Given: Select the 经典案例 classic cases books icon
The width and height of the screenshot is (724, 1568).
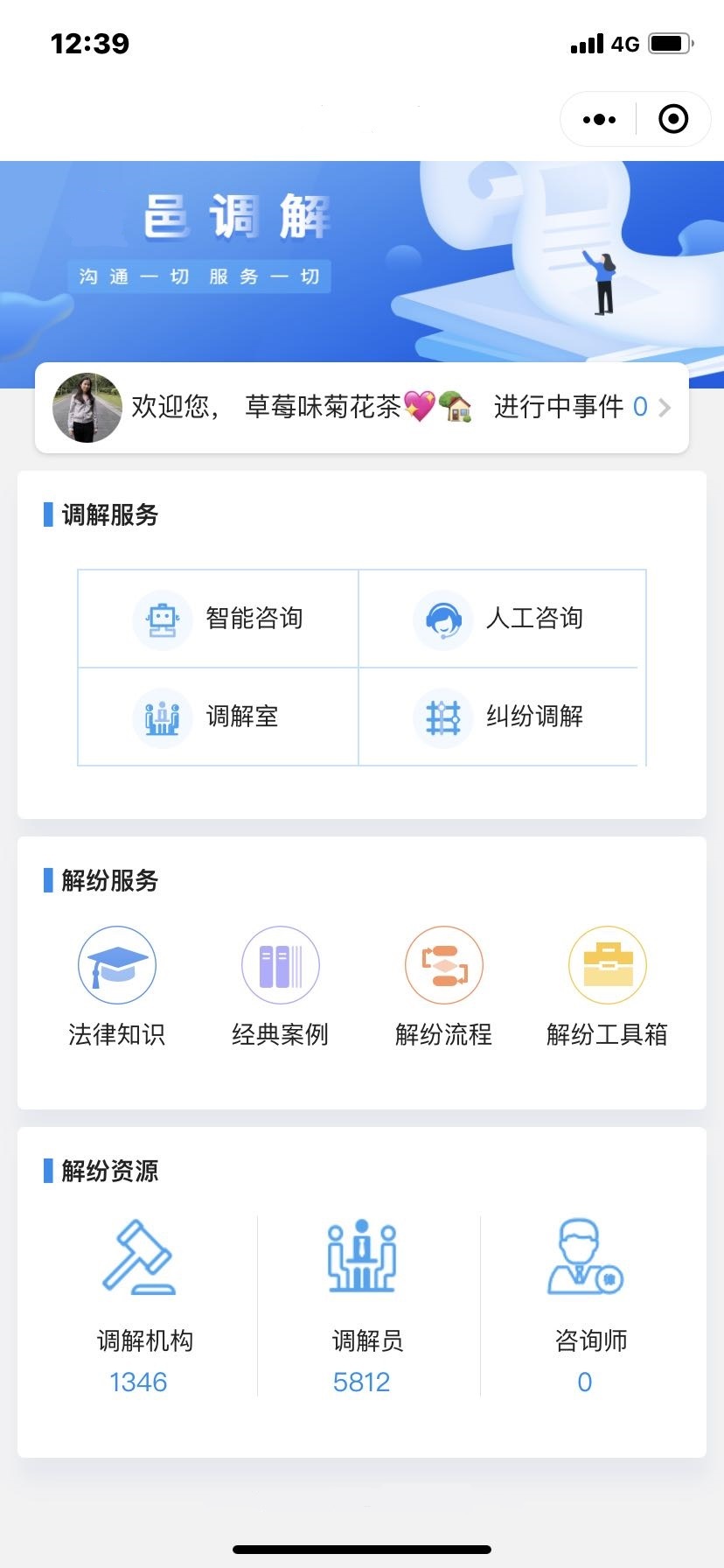Looking at the screenshot, I should click(280, 965).
